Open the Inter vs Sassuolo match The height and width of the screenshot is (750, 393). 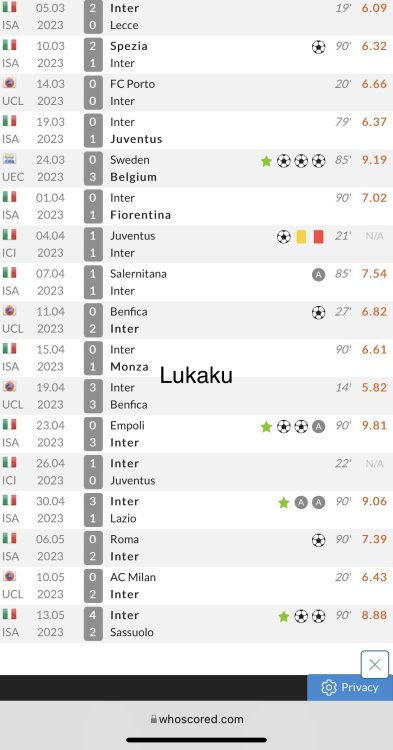(196, 624)
